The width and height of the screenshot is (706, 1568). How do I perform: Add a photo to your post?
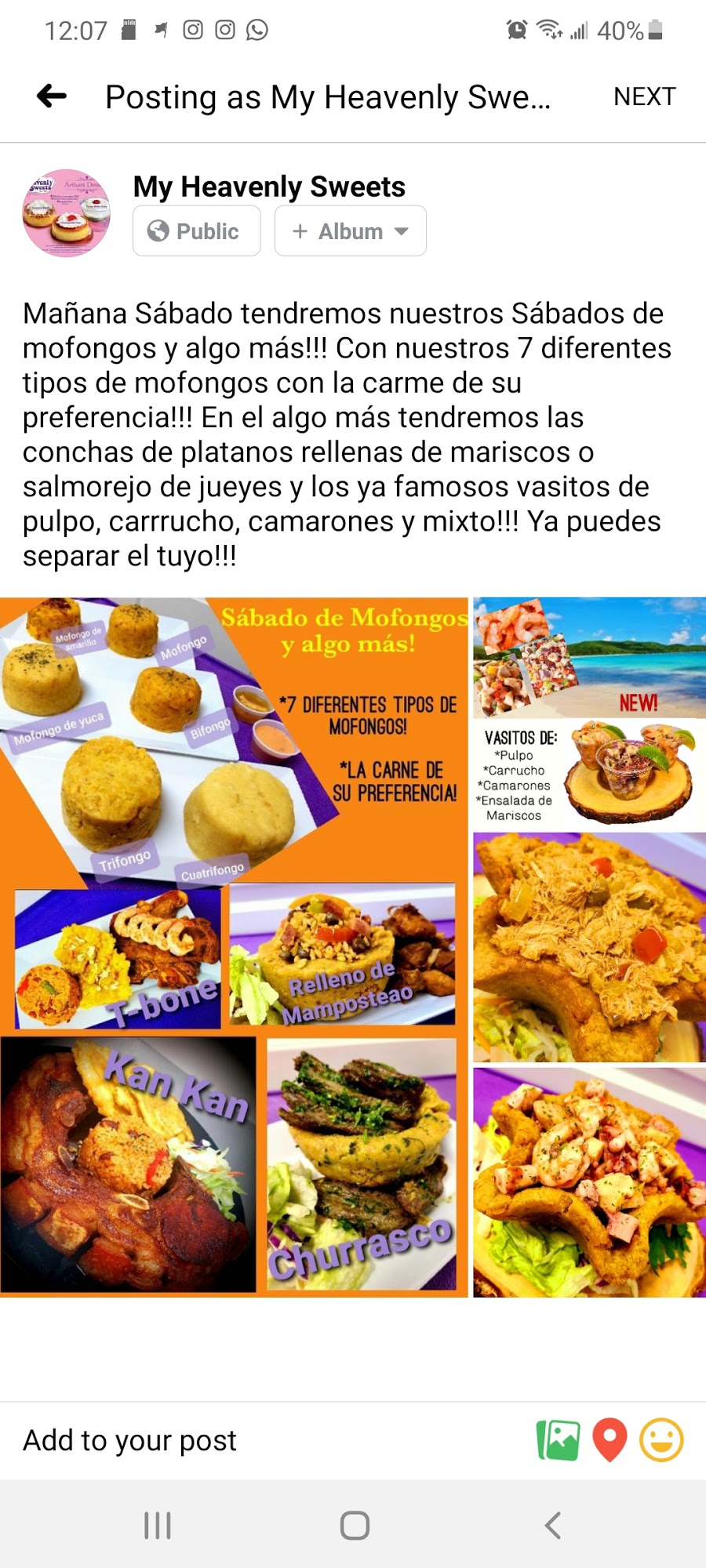point(558,1440)
